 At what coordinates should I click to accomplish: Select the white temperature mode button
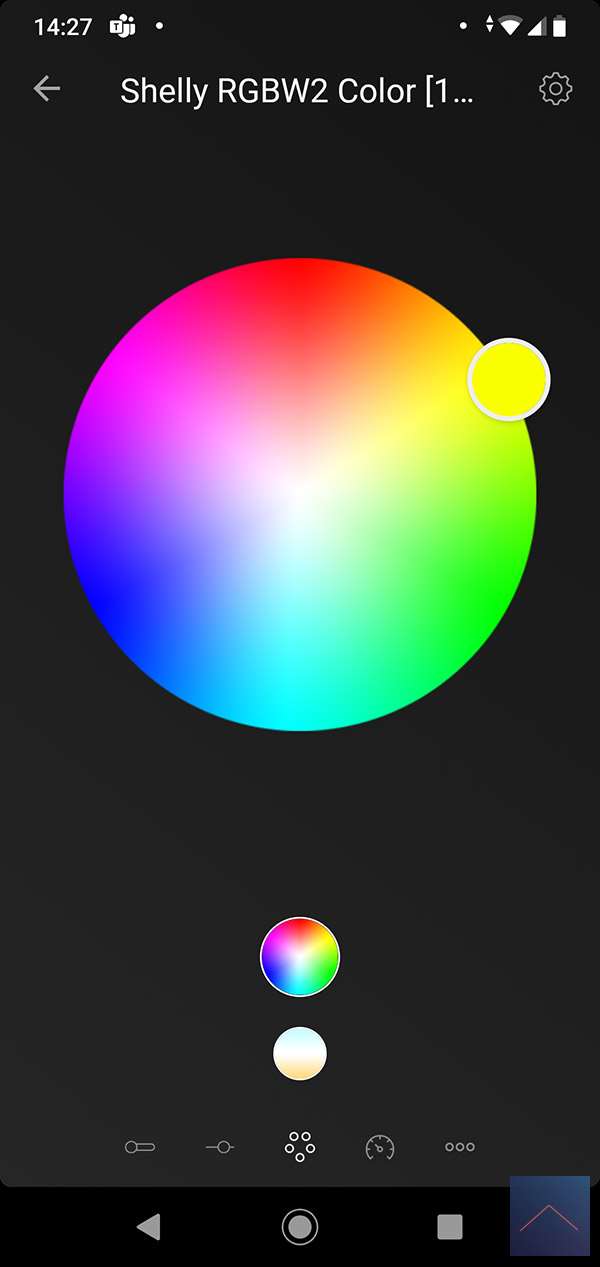[300, 1053]
